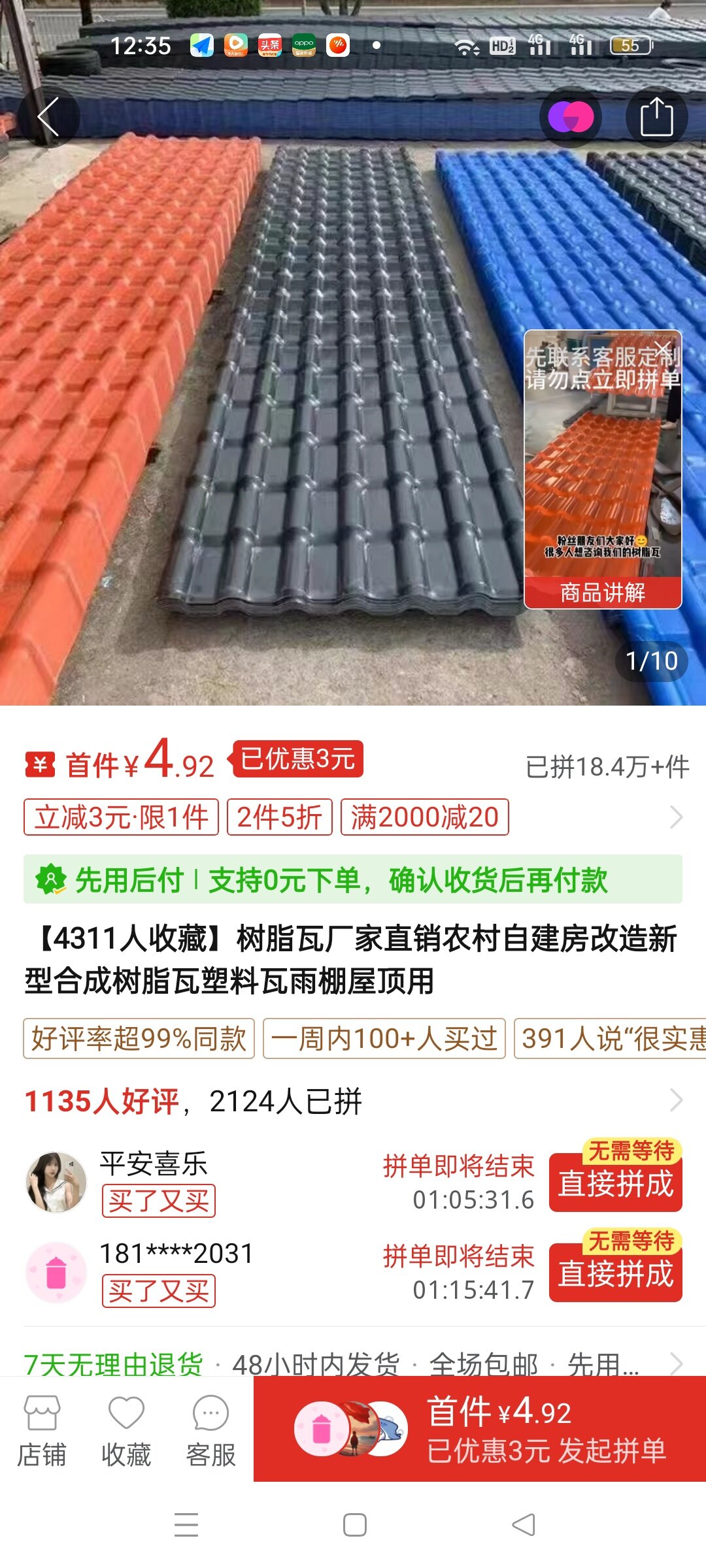Expand the coupon discounts row chevron

point(676,817)
